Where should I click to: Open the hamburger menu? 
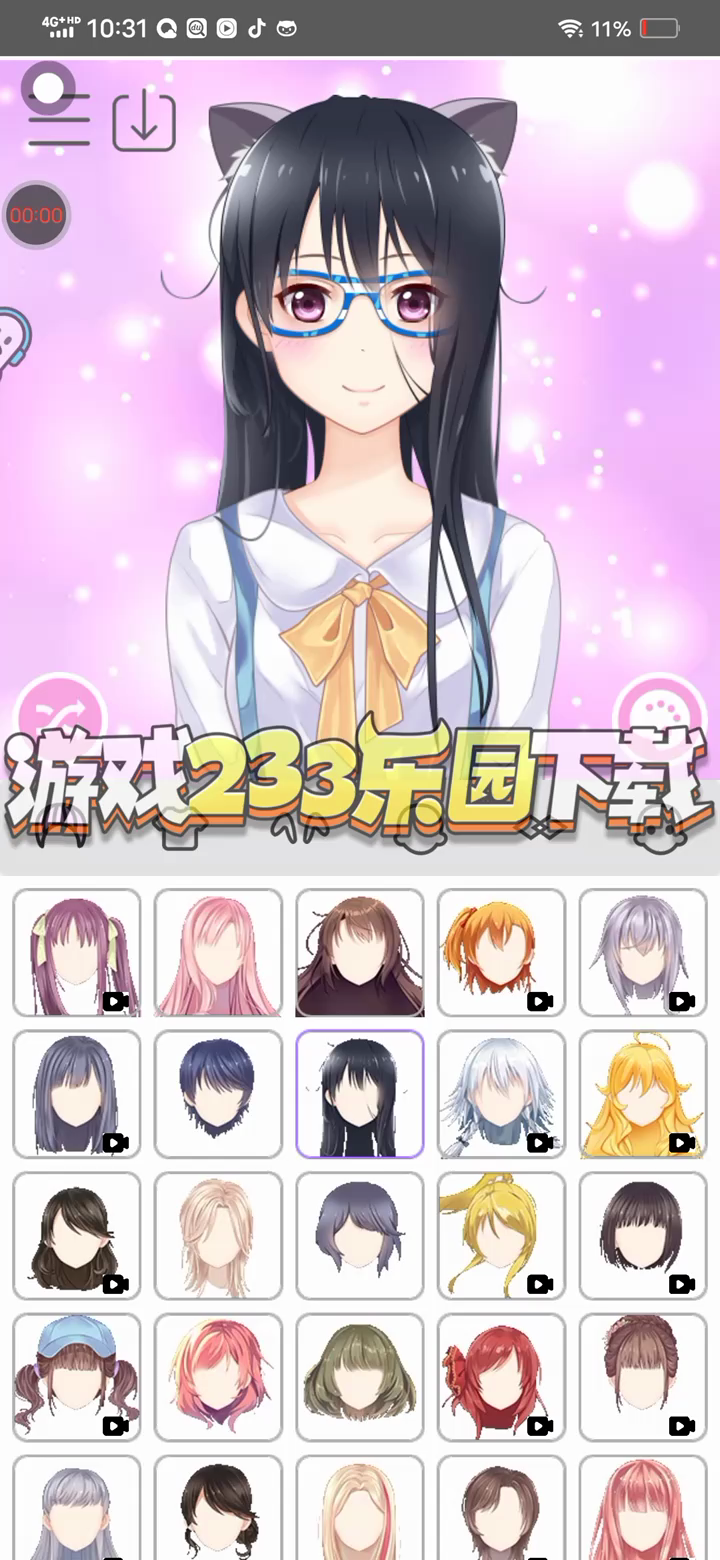coord(58,120)
